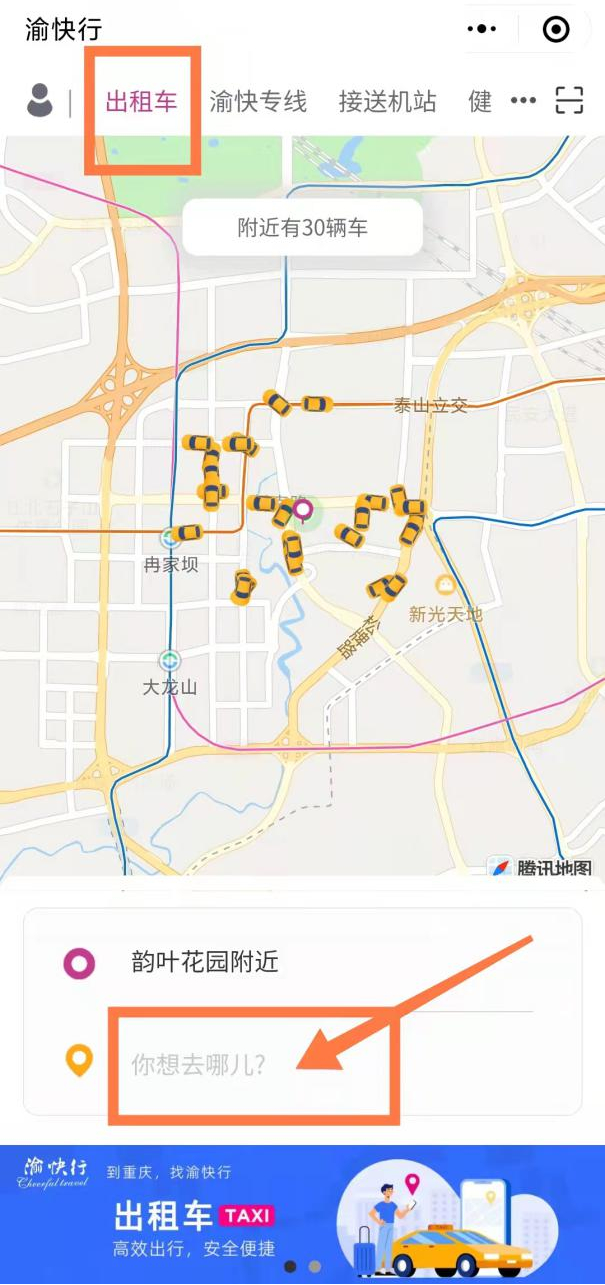Open the 出租车 TAXI promotional banner

(x=302, y=1214)
